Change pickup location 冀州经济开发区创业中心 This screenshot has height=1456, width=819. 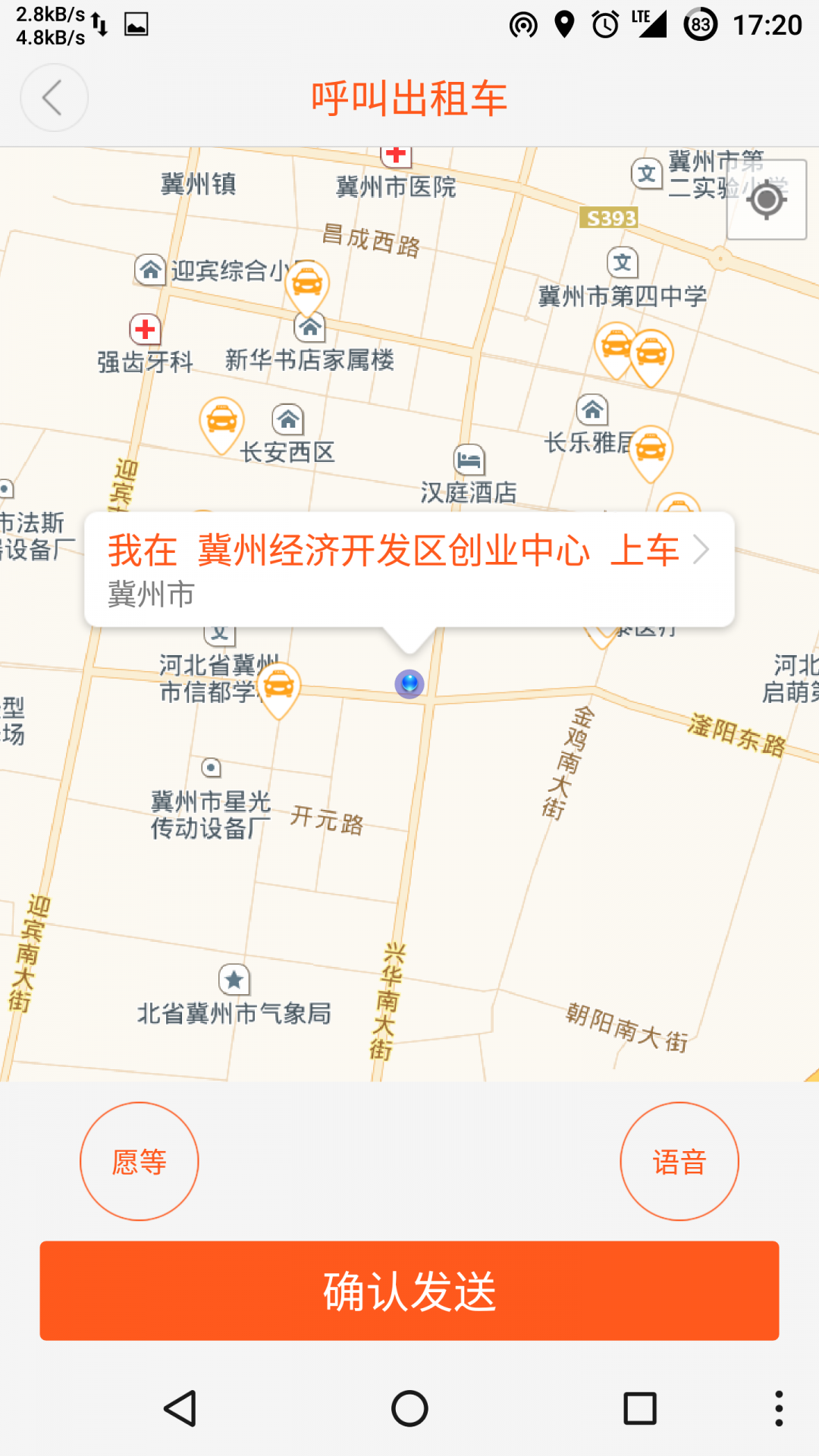[x=409, y=569]
